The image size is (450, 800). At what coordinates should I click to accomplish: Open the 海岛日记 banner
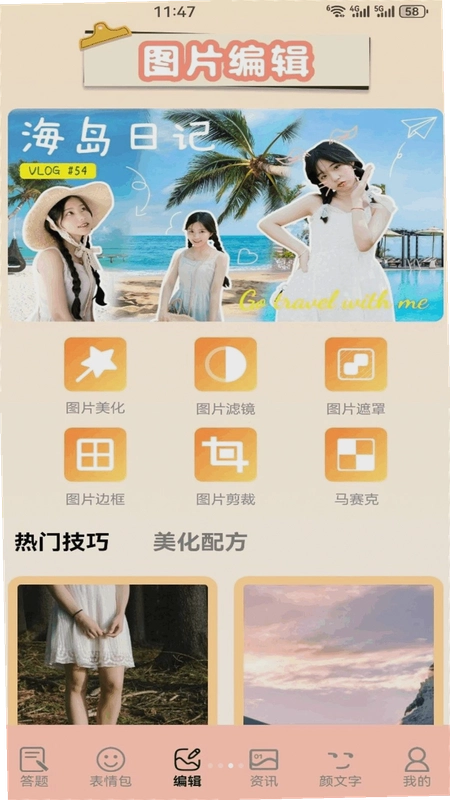[226, 215]
